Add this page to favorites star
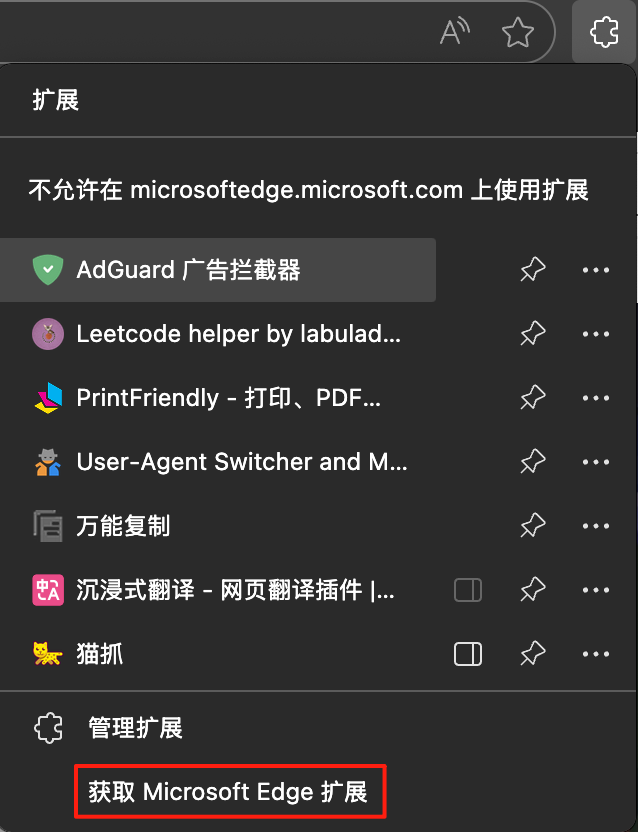The width and height of the screenshot is (638, 832). point(517,34)
